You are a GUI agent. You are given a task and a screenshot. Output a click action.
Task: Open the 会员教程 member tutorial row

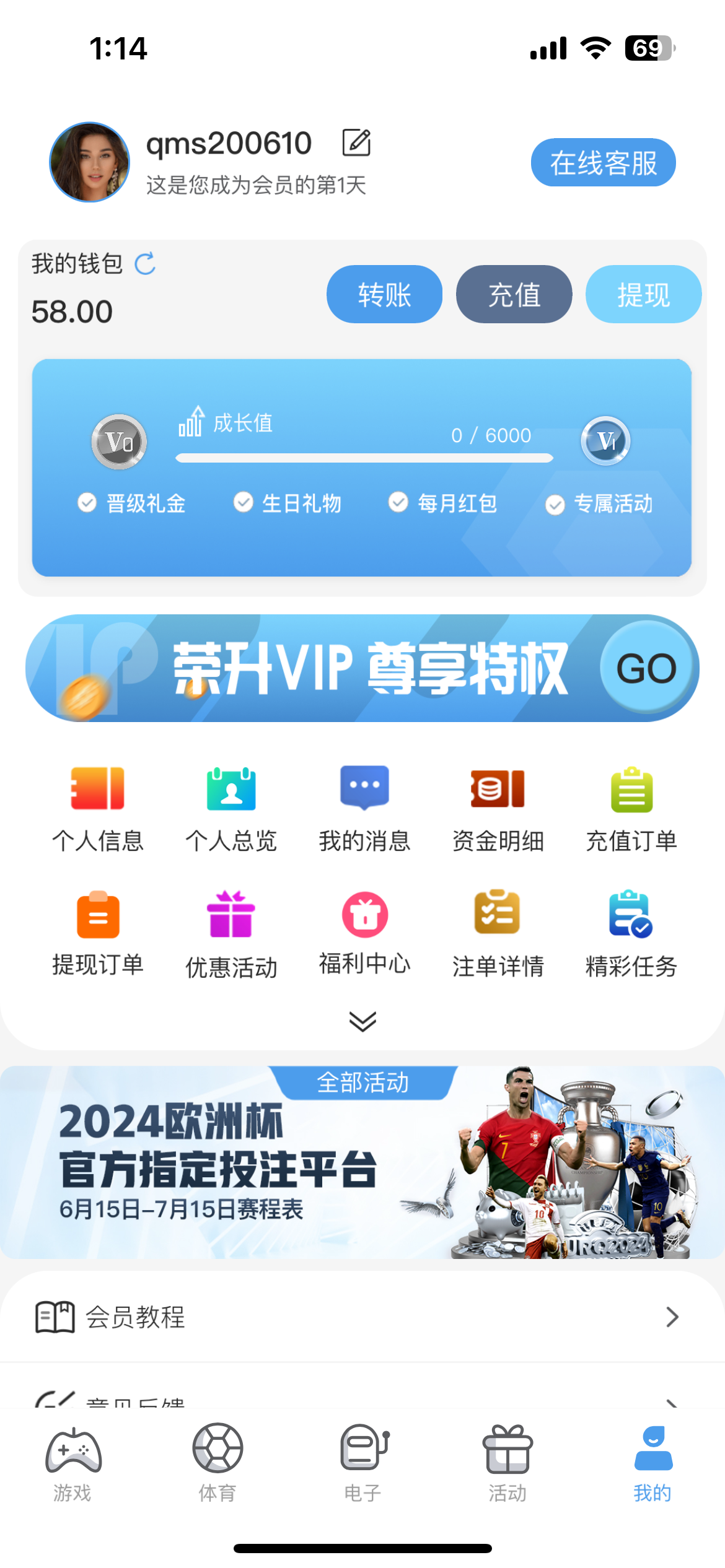[x=362, y=1317]
